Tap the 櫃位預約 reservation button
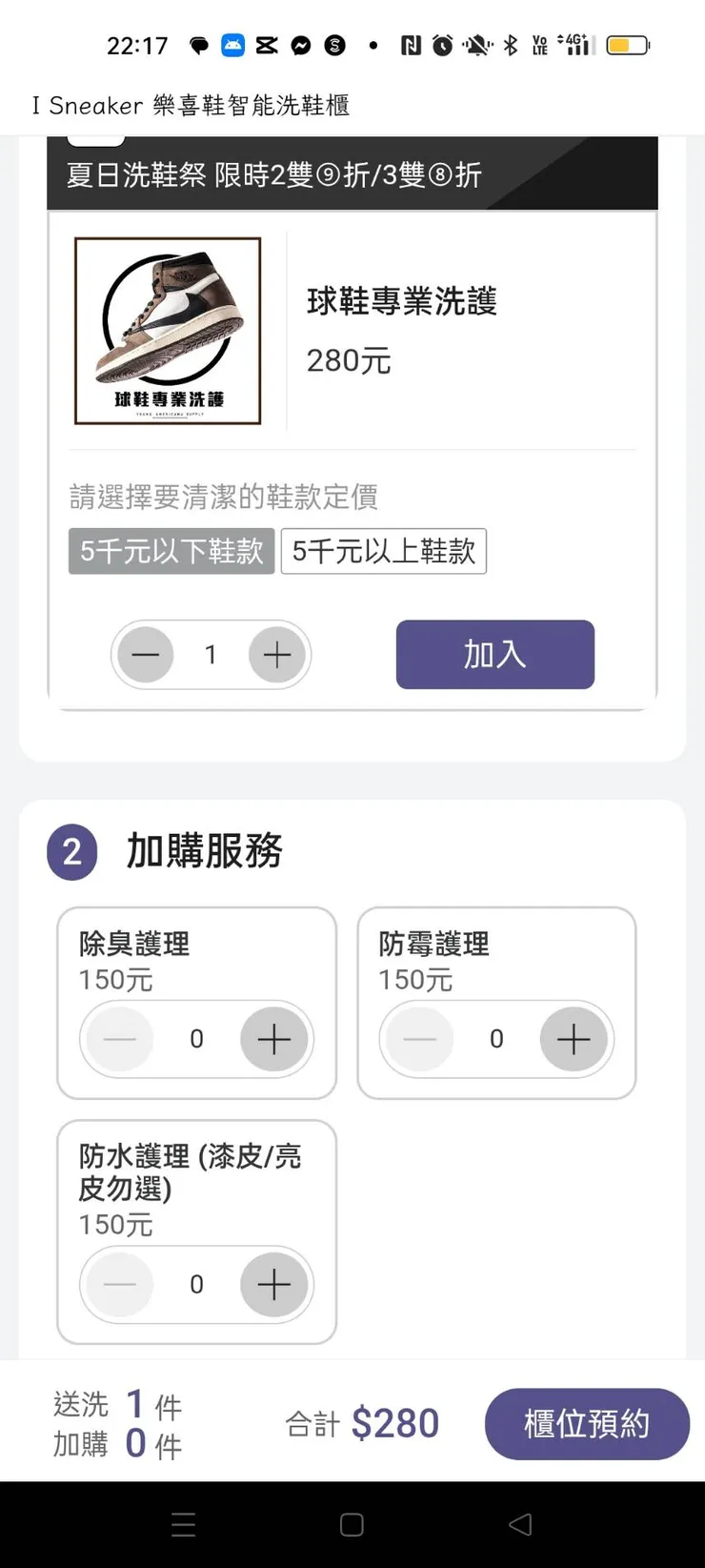Viewport: 705px width, 1568px height. click(x=587, y=1423)
